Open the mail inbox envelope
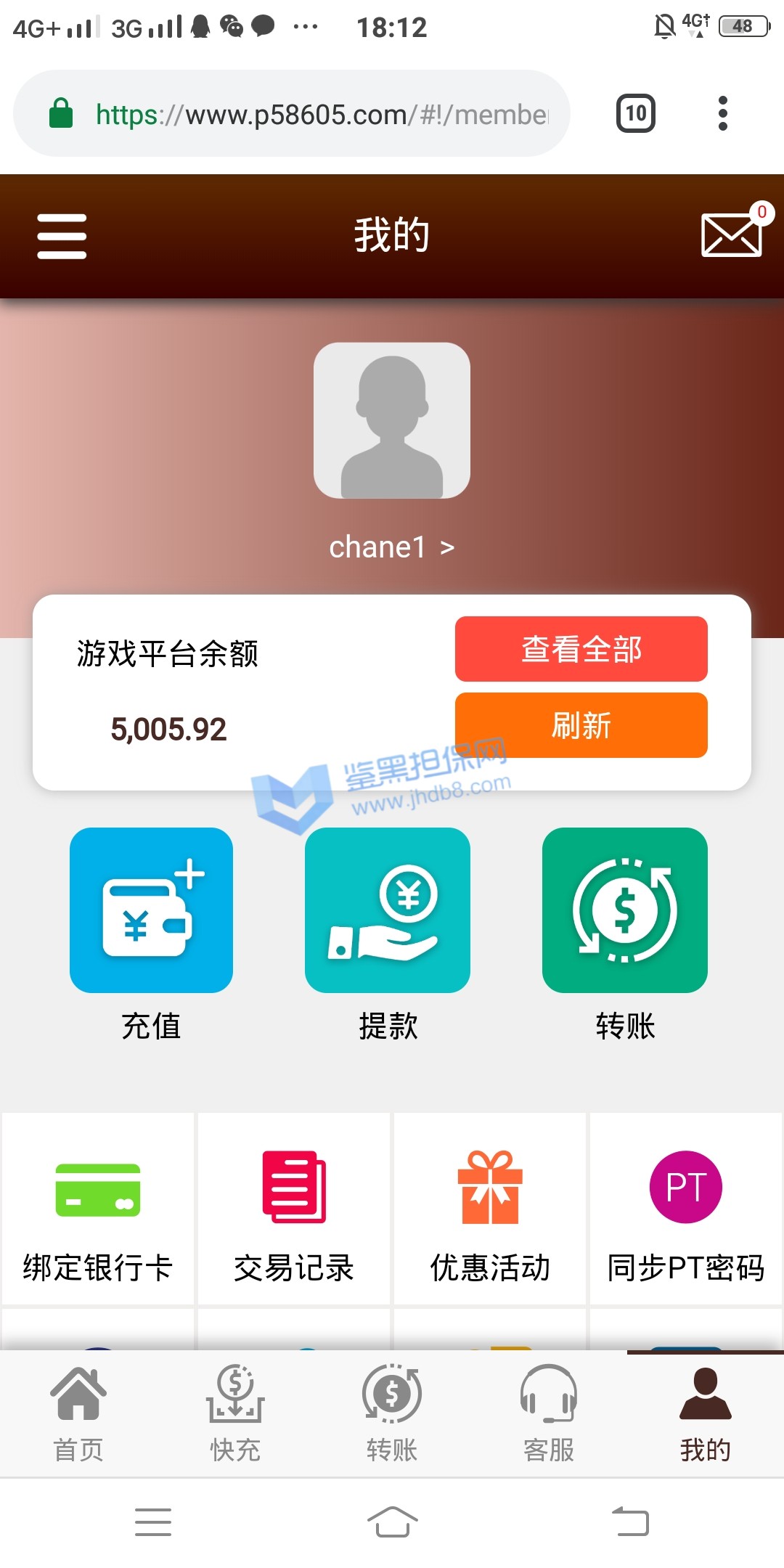The height and width of the screenshot is (1568, 784). [x=732, y=234]
